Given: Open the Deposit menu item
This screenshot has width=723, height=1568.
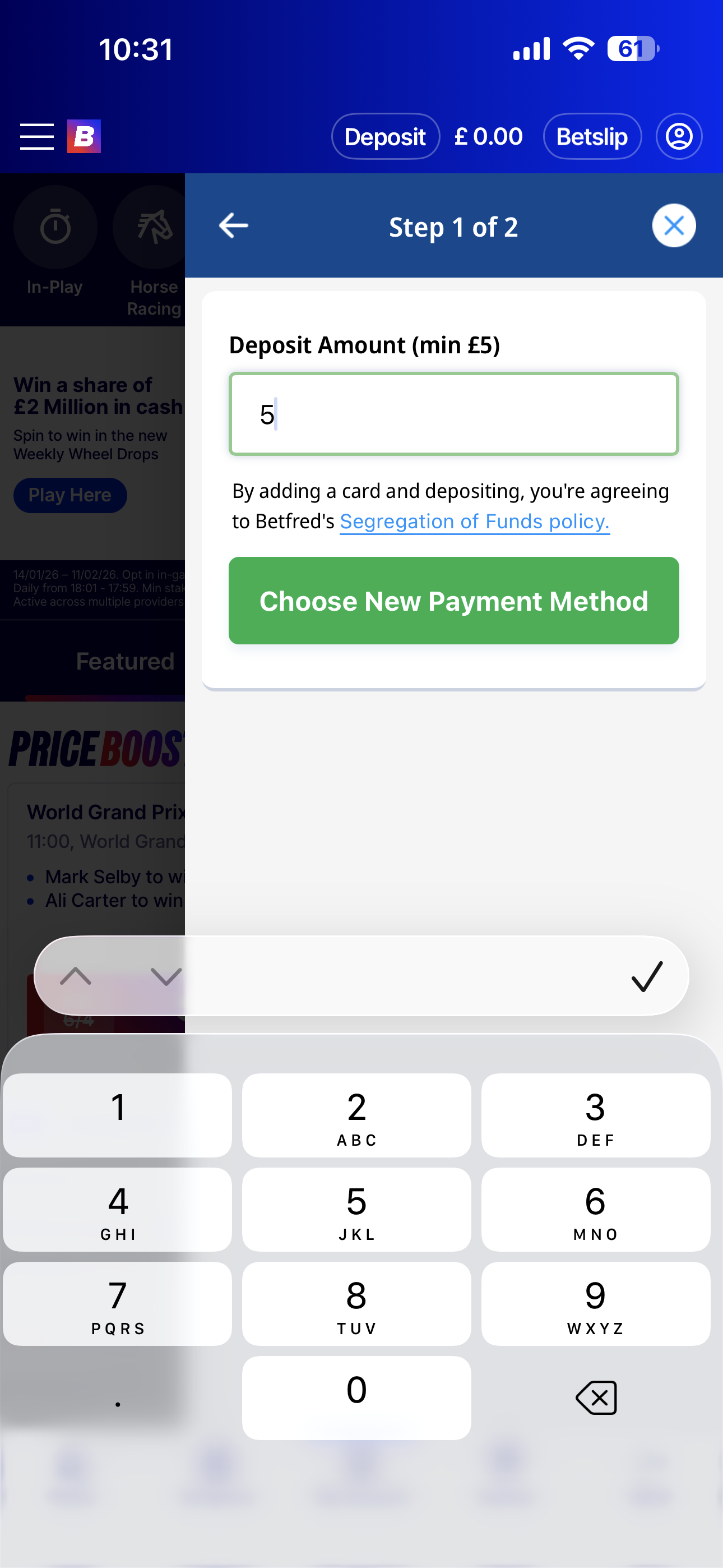Looking at the screenshot, I should [x=385, y=136].
